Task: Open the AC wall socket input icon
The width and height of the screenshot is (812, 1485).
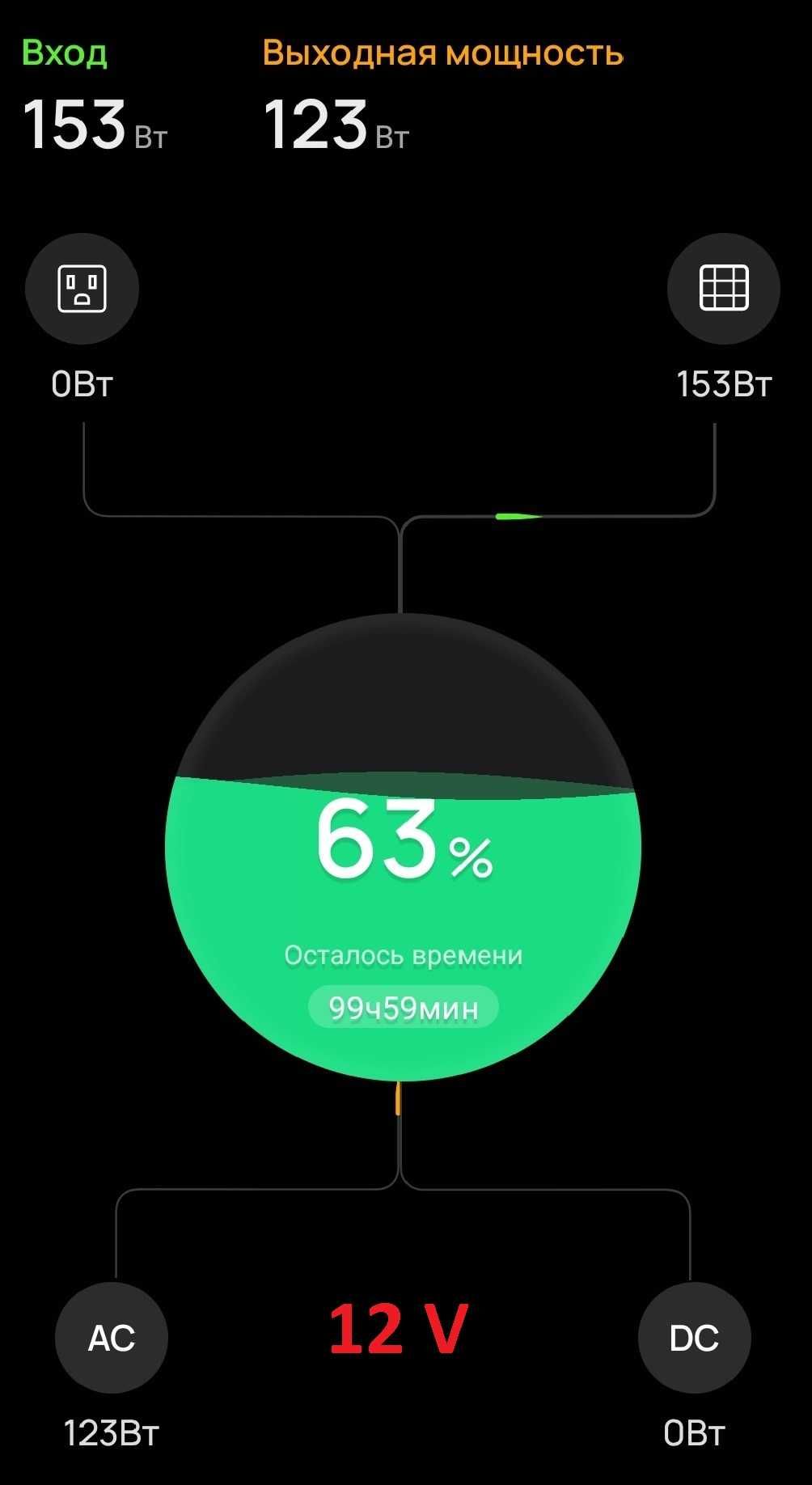Action: tap(82, 289)
